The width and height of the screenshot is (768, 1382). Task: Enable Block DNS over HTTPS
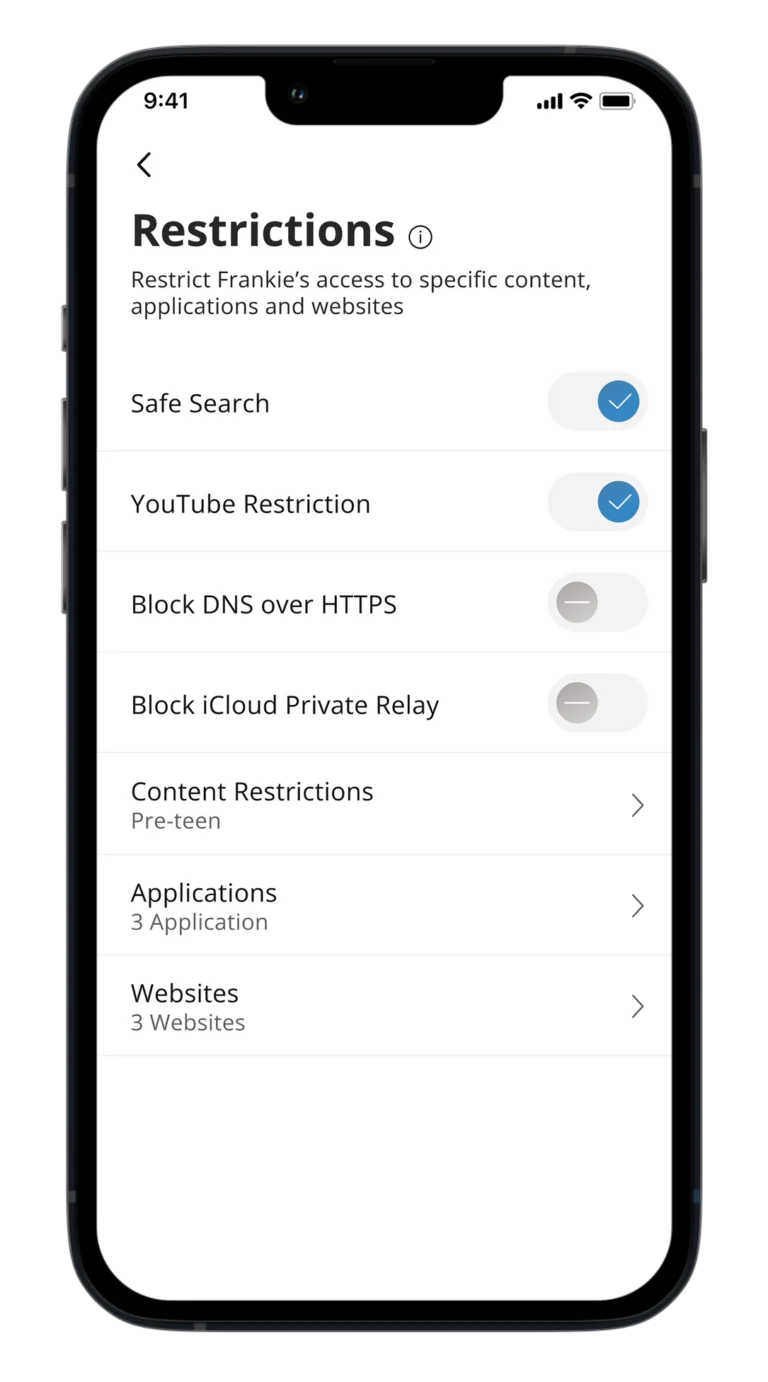click(597, 603)
